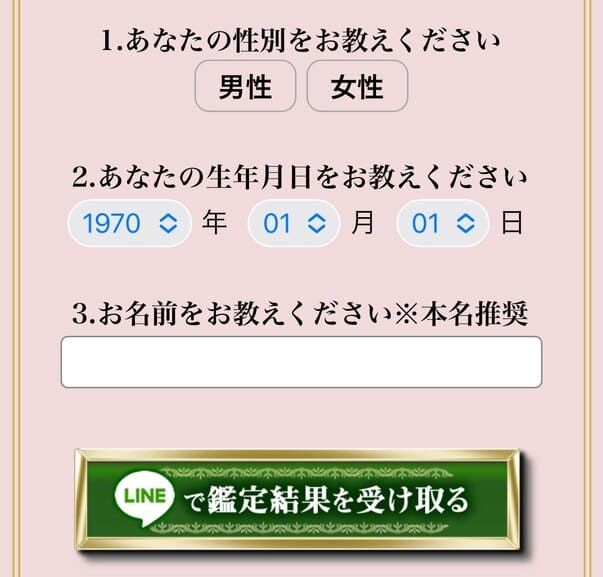Open the birth day selector
The width and height of the screenshot is (603, 577).
[x=442, y=223]
